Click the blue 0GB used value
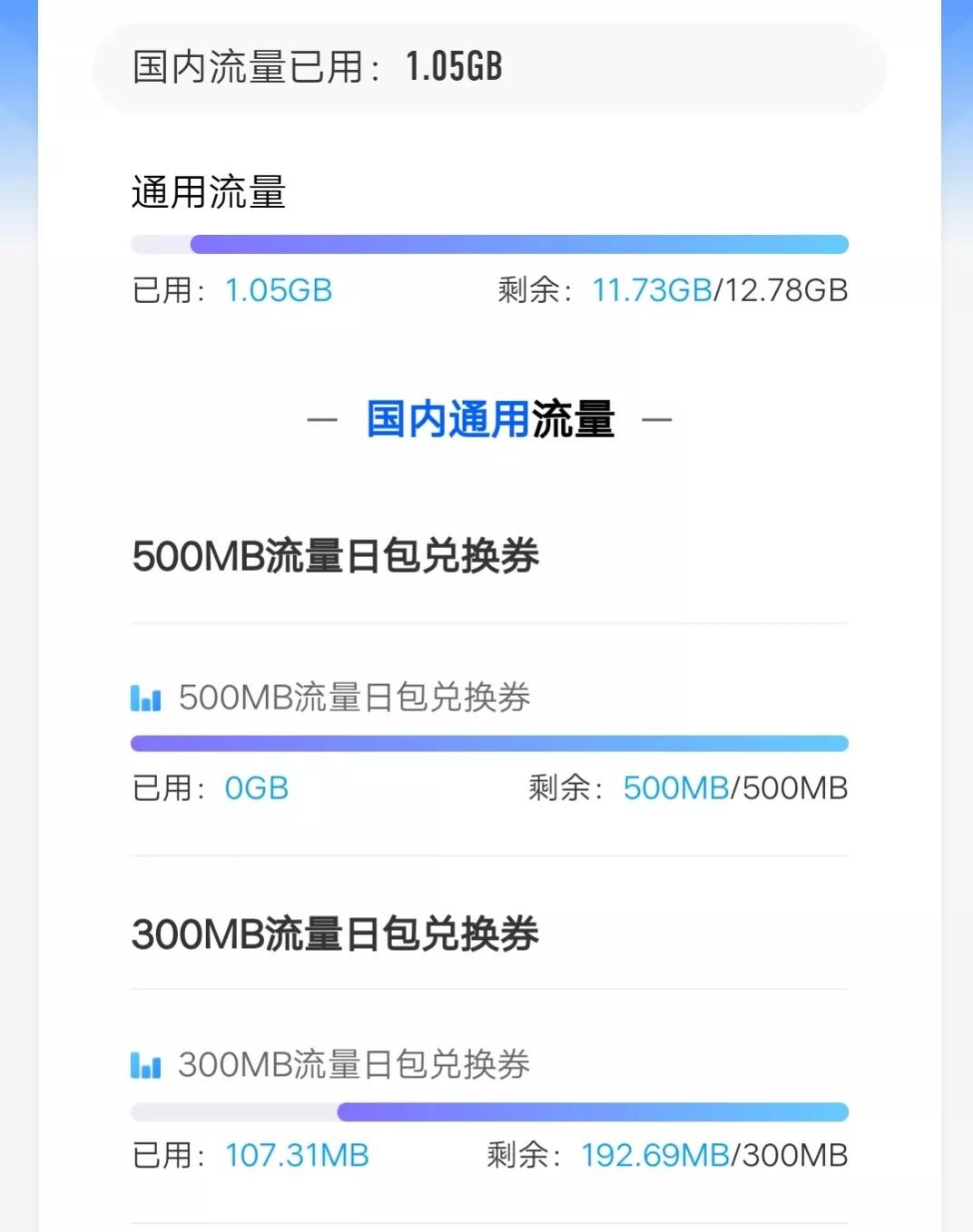Viewport: 973px width, 1232px height. coord(257,789)
